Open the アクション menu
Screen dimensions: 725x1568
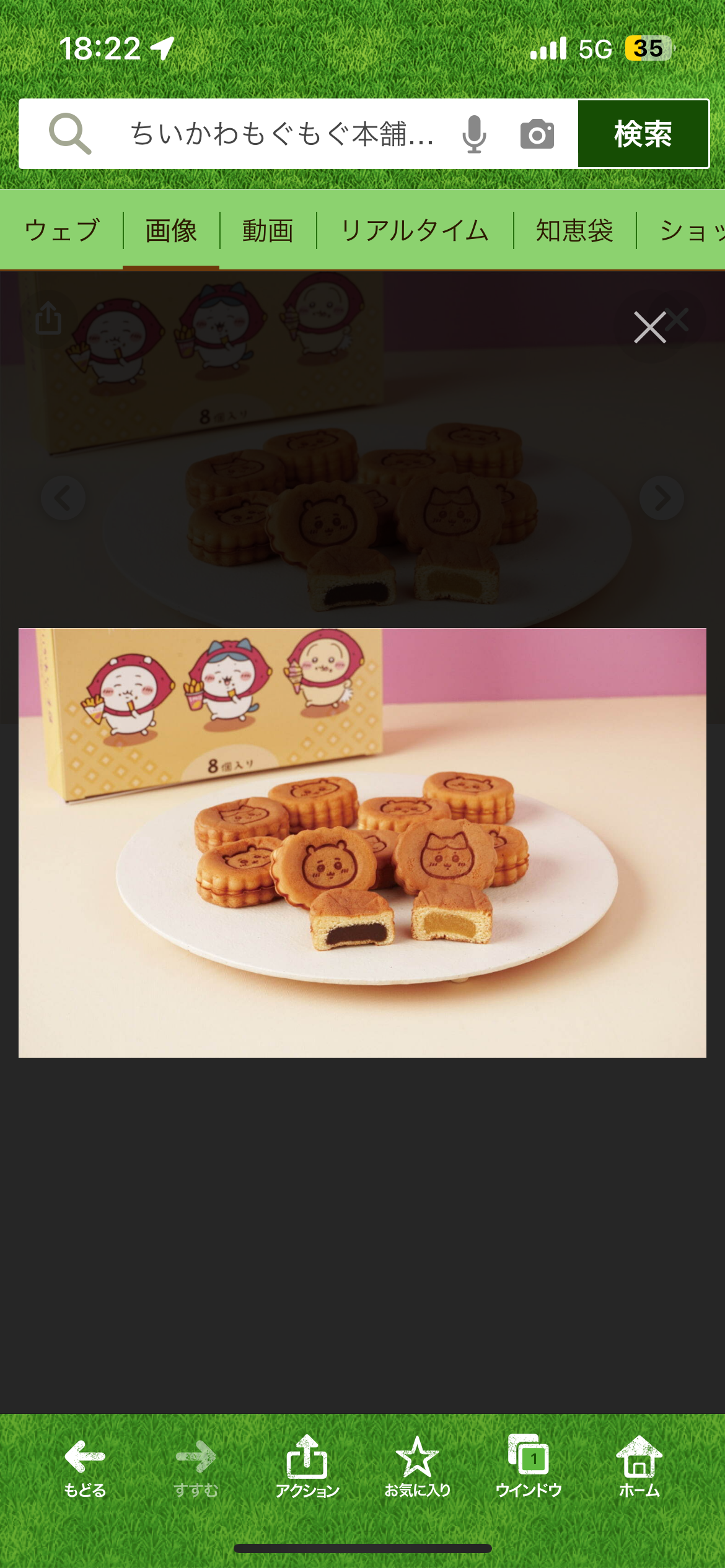pyautogui.click(x=307, y=1465)
